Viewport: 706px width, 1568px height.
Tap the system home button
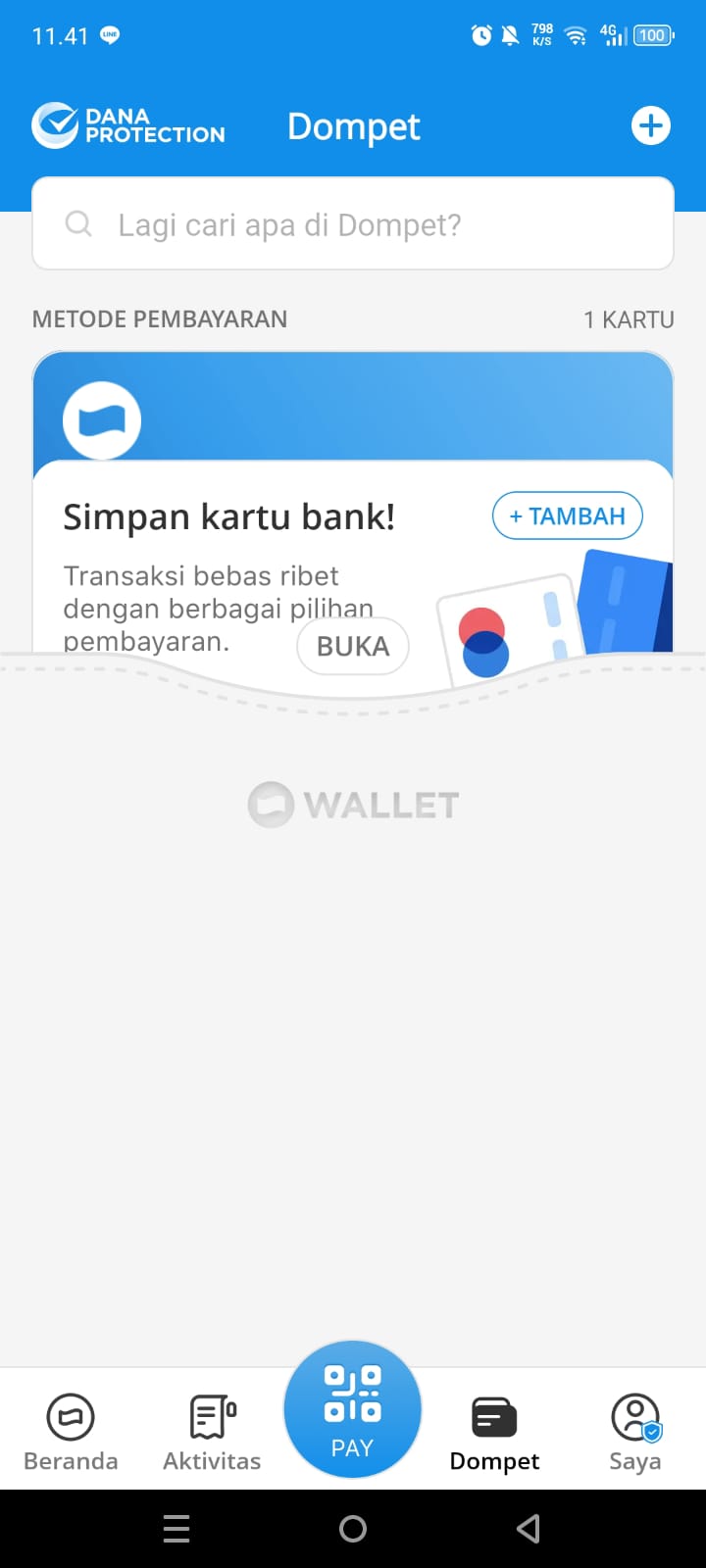coord(353,1529)
